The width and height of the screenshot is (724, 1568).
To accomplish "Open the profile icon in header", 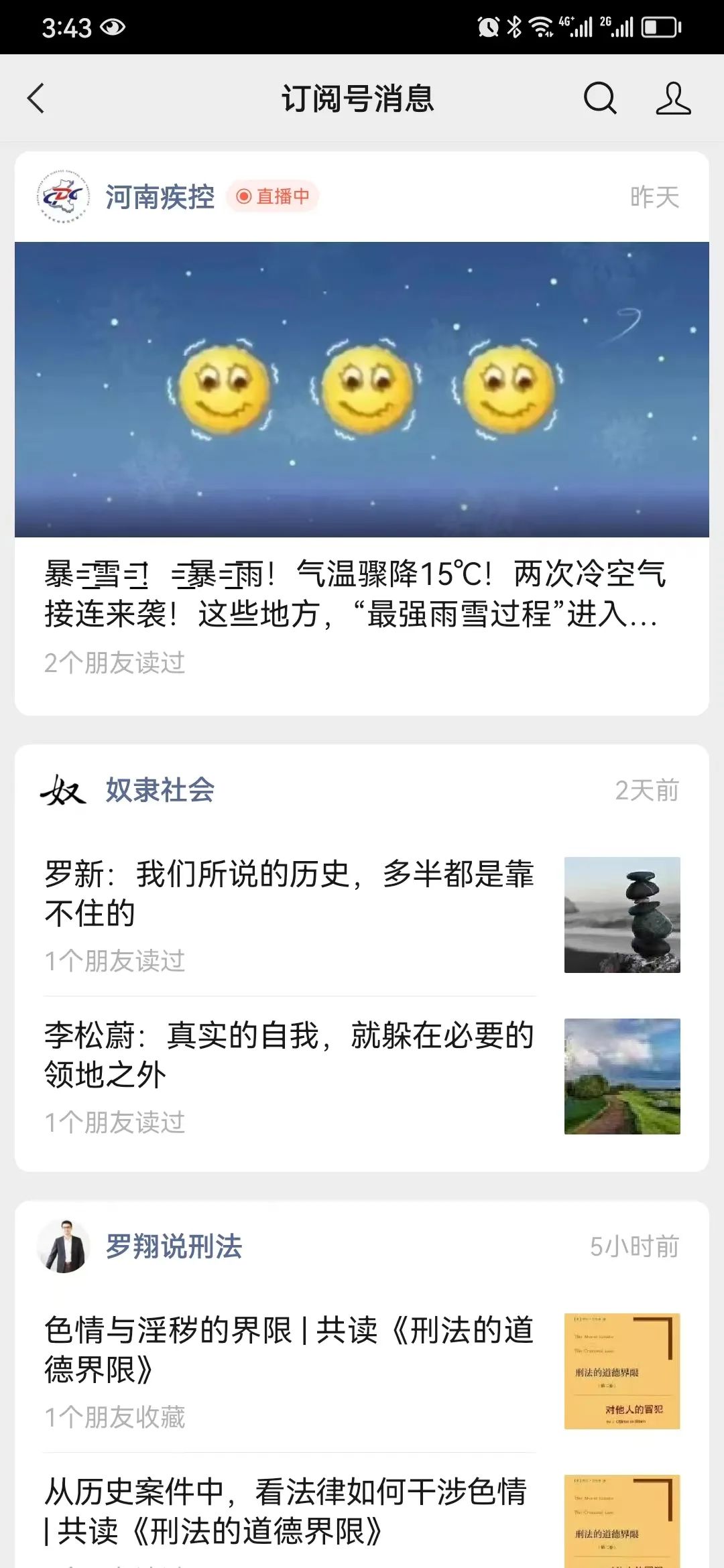I will click(673, 99).
